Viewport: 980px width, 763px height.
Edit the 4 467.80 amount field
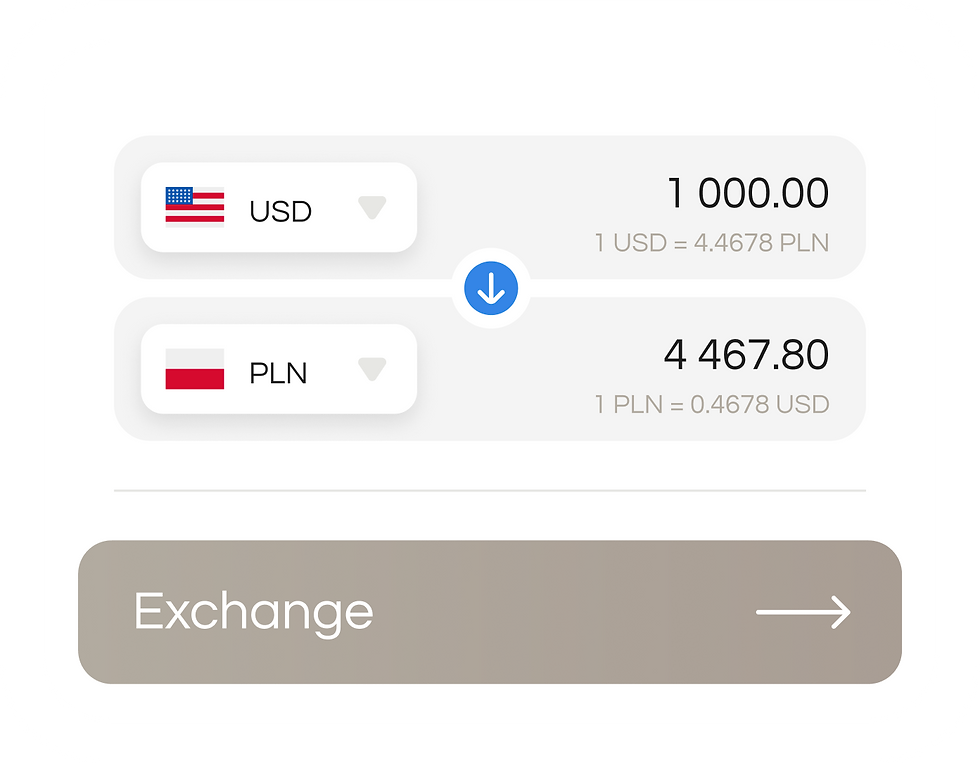coord(746,355)
